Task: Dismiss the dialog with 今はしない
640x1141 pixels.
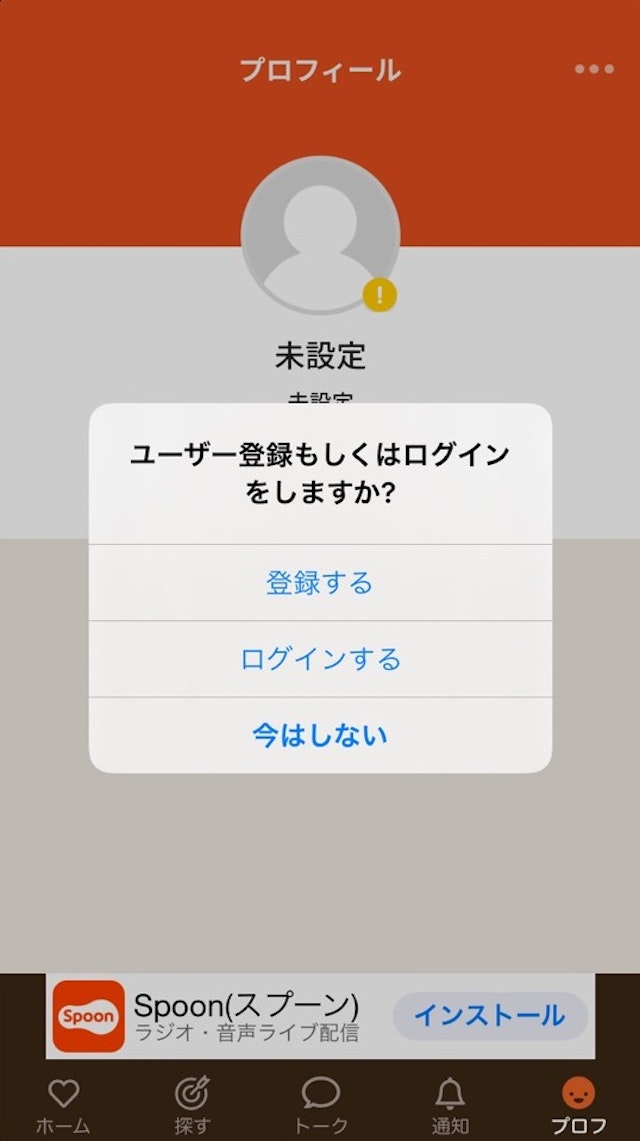Action: (320, 736)
